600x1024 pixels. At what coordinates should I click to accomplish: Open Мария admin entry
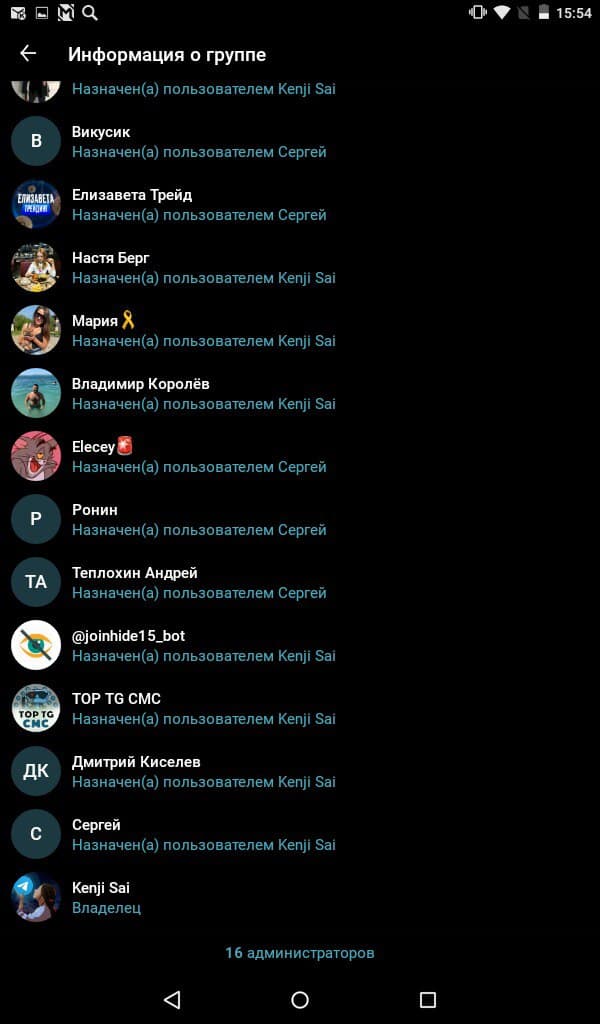click(x=300, y=330)
